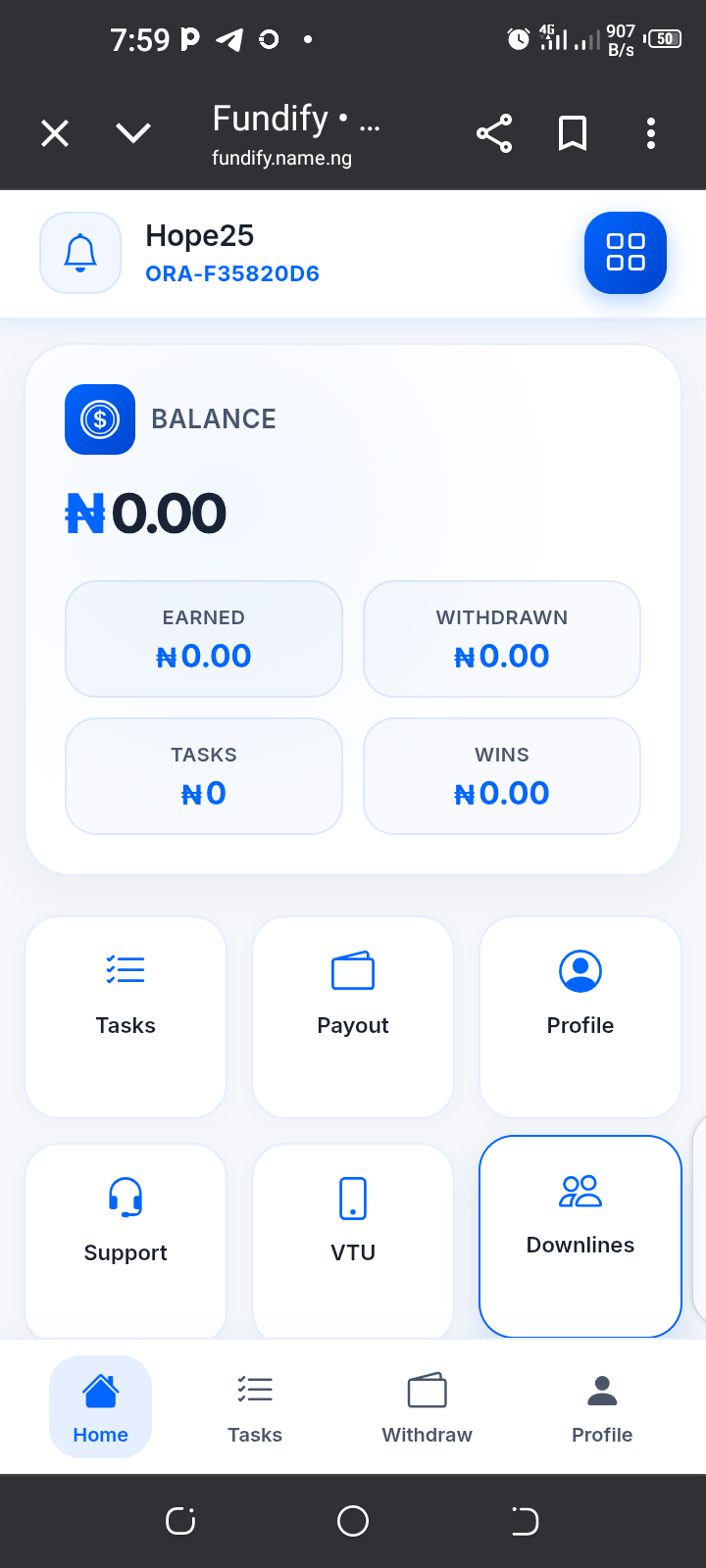Switch to the Withdraw tab
Image resolution: width=706 pixels, height=1568 pixels.
pyautogui.click(x=427, y=1407)
